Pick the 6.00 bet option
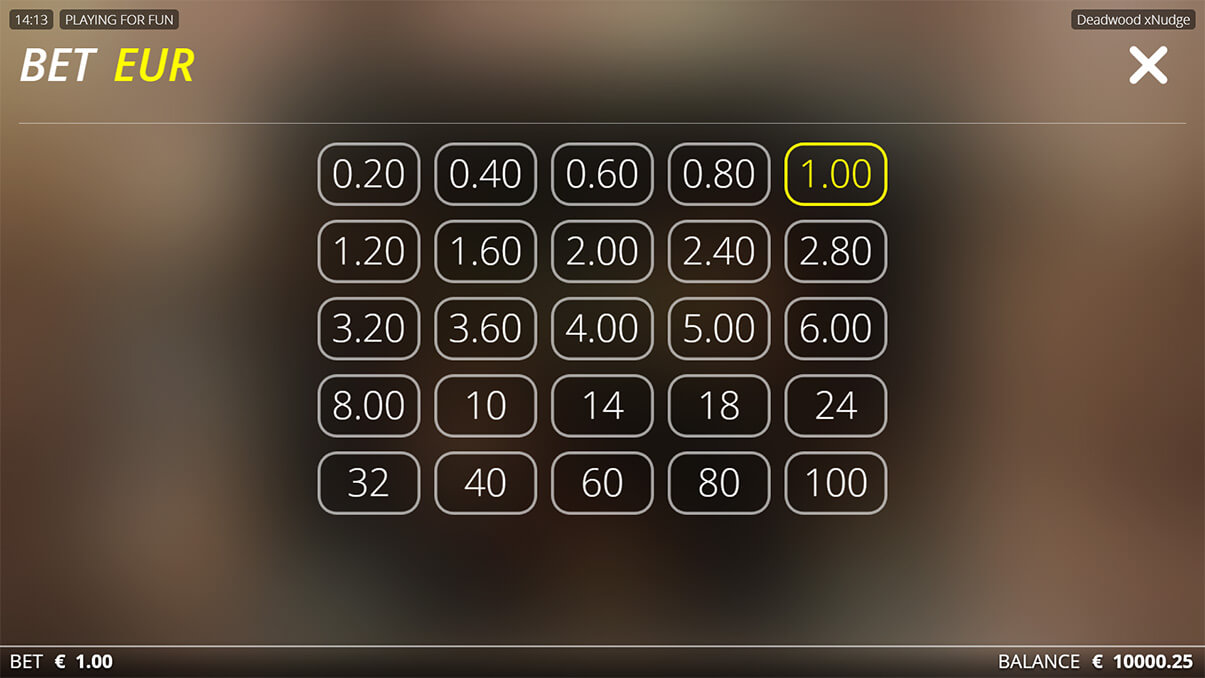1205x678 pixels. (836, 328)
